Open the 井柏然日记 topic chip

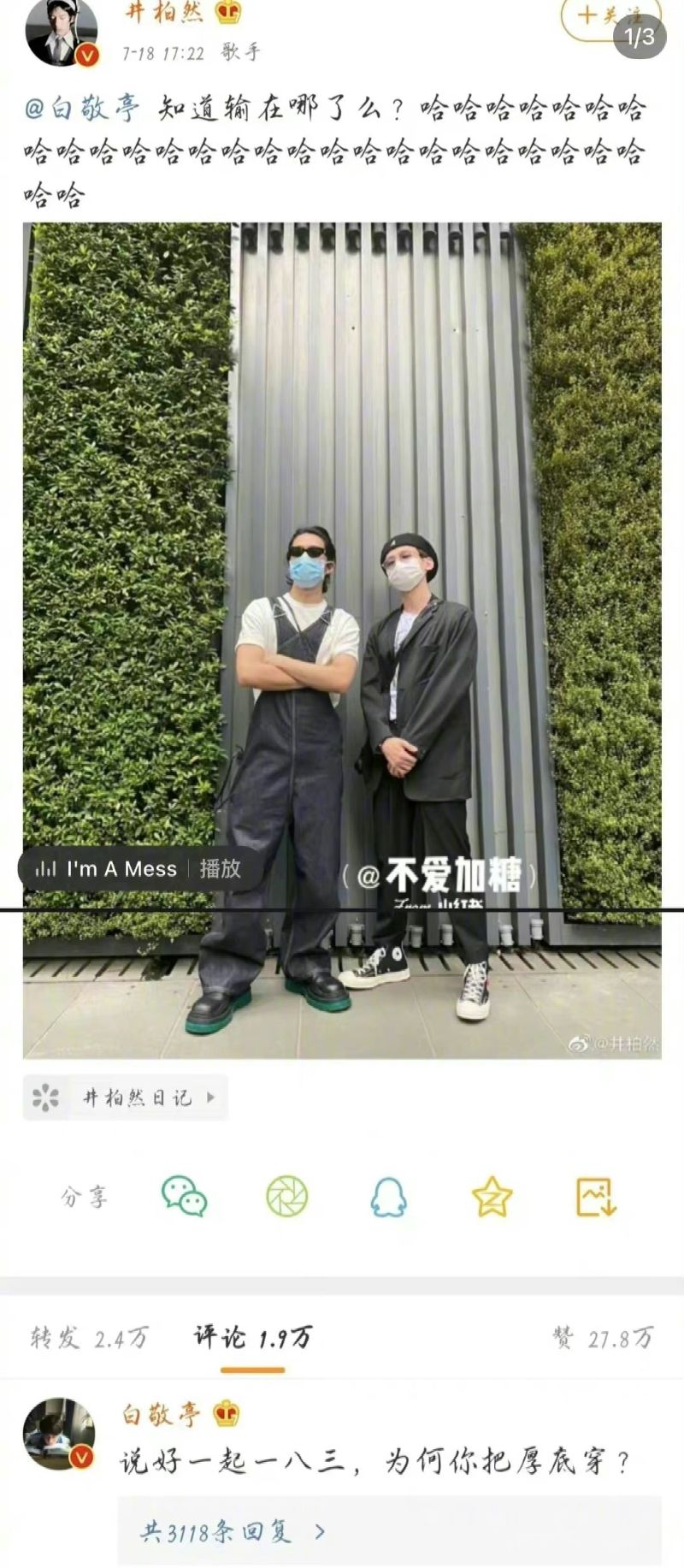(126, 1097)
